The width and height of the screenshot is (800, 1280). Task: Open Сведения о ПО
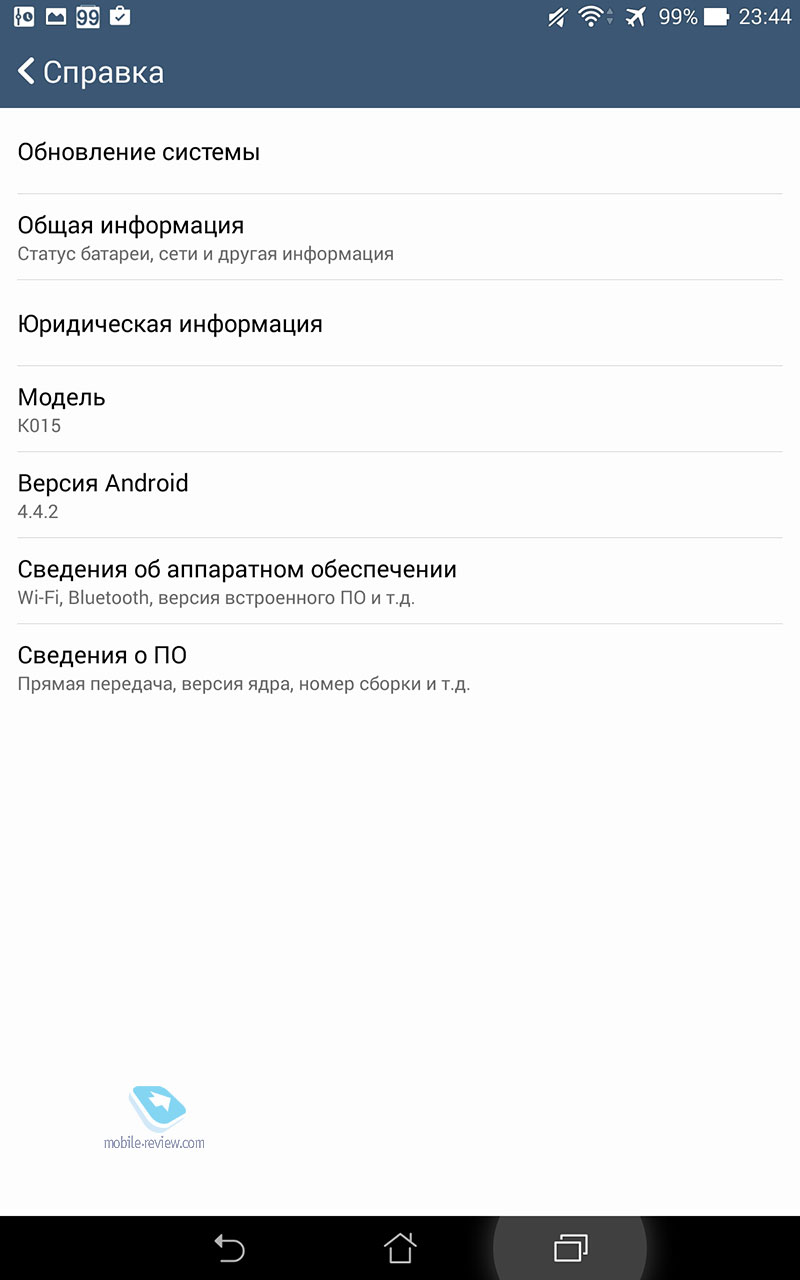click(x=400, y=667)
